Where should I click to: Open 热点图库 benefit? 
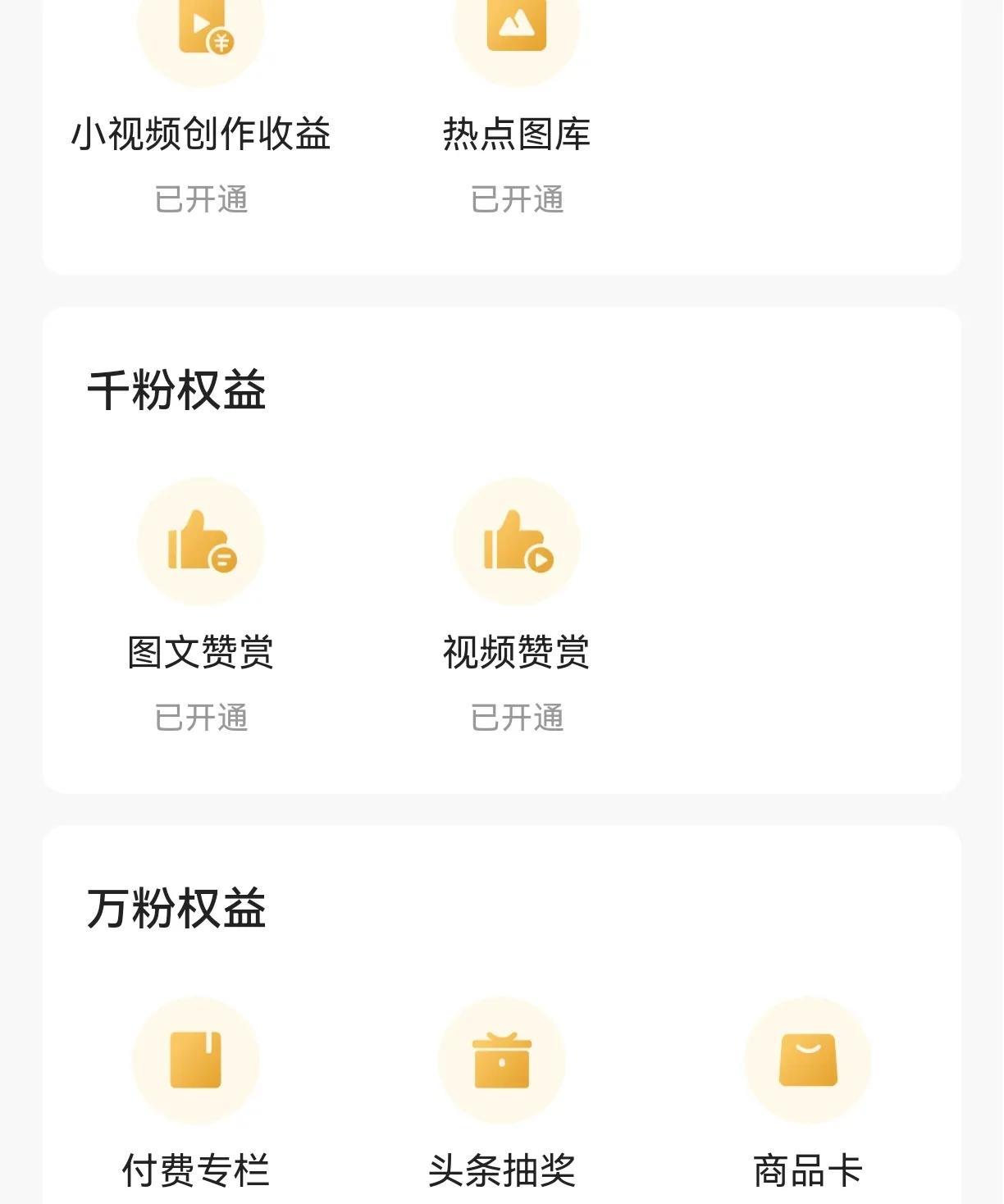coord(517,33)
